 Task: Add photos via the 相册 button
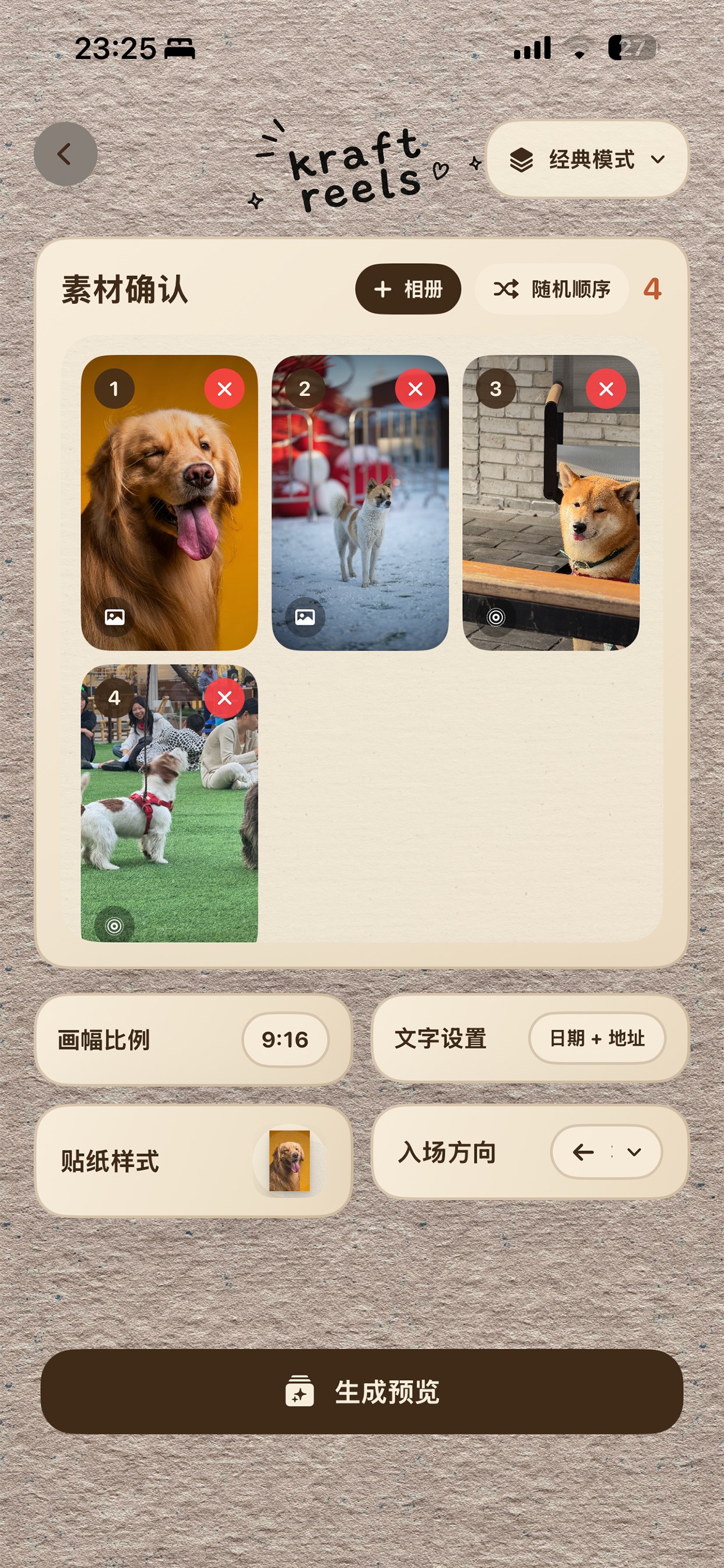click(407, 289)
